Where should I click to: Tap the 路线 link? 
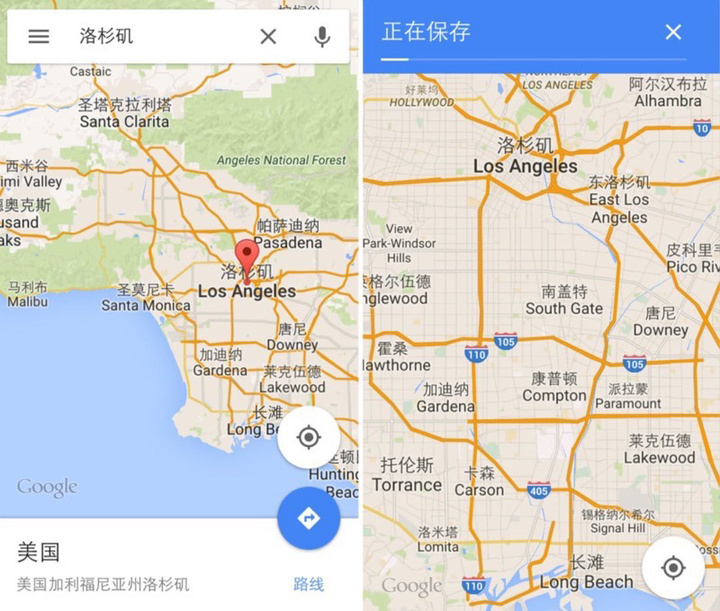coord(308,584)
